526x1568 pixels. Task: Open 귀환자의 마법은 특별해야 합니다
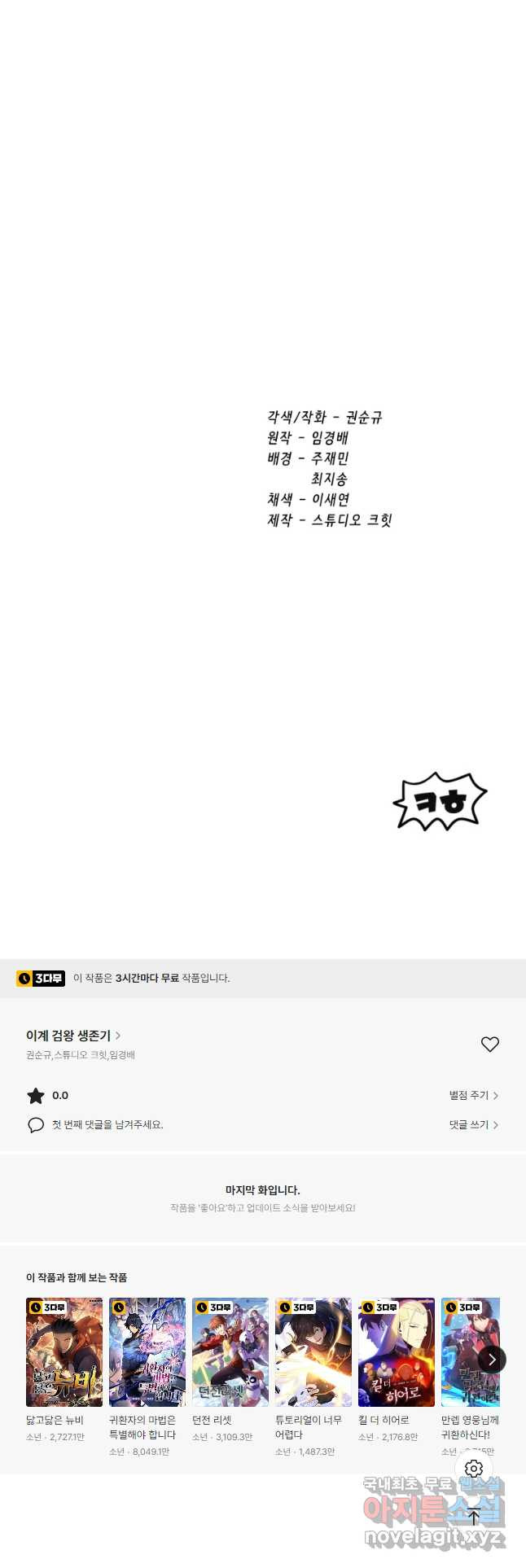coord(147,1351)
